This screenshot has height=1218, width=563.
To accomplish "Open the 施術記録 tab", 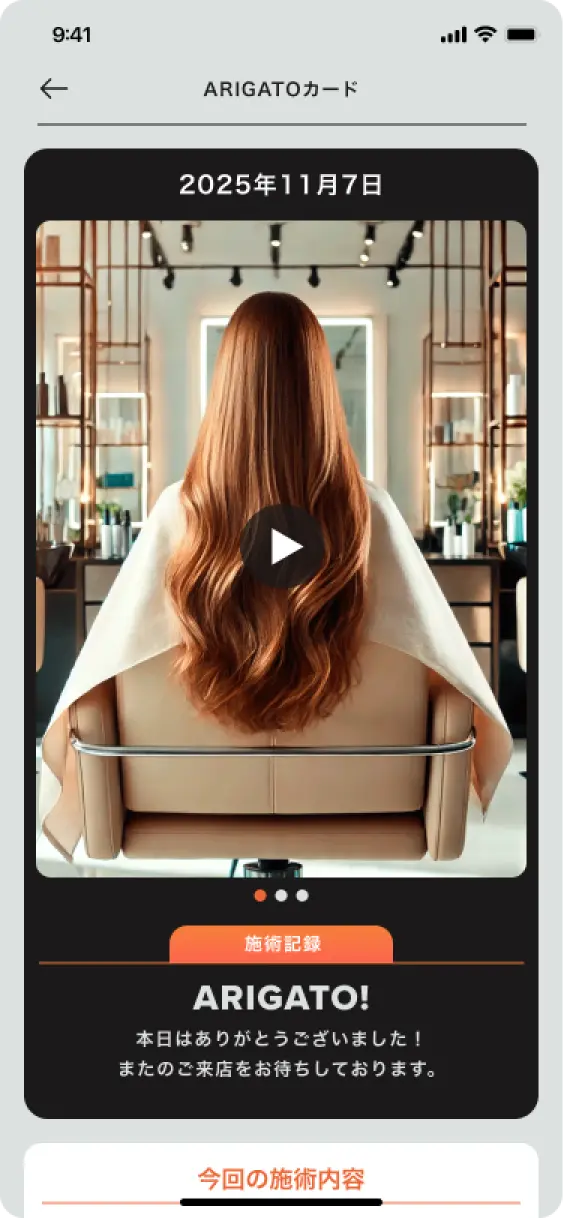I will click(x=281, y=944).
